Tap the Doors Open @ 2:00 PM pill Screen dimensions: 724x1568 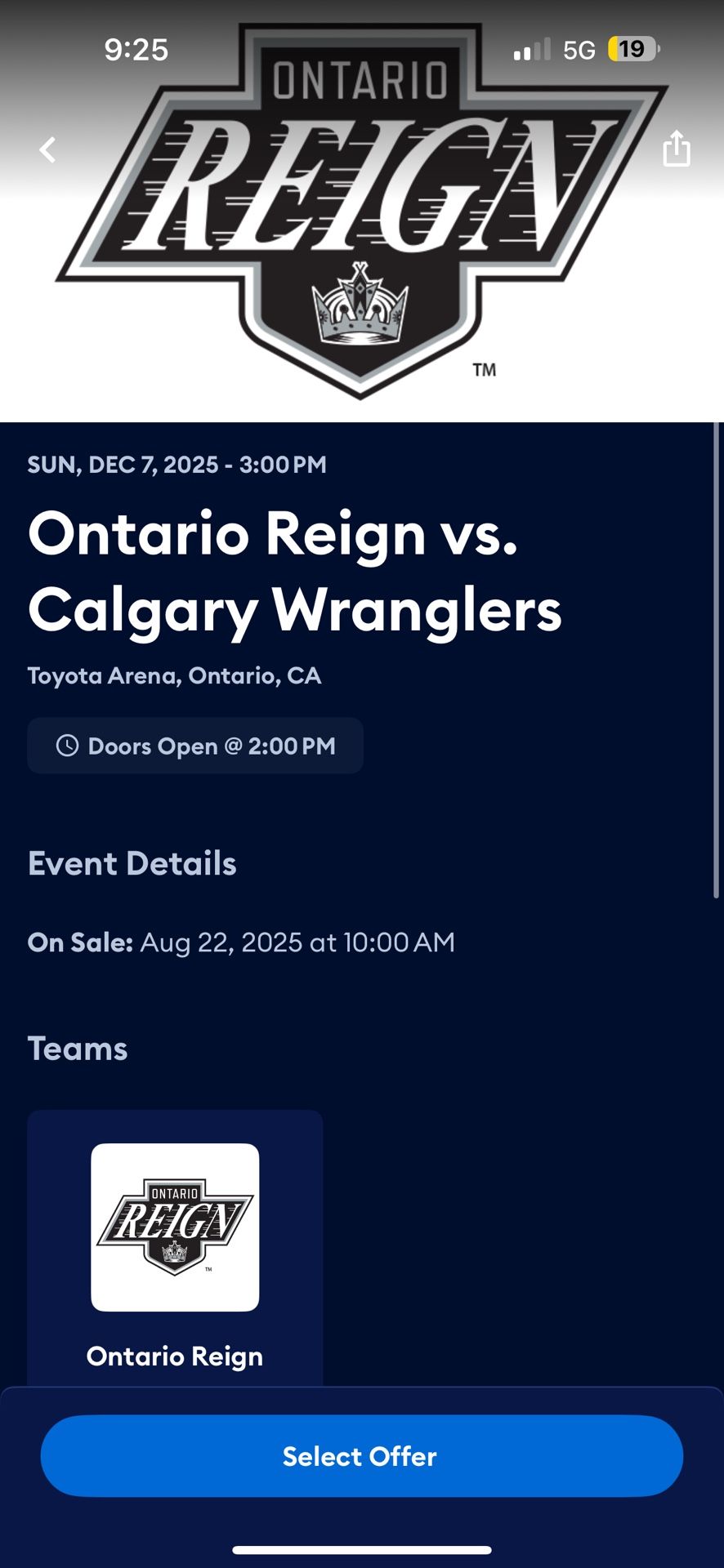click(x=194, y=746)
